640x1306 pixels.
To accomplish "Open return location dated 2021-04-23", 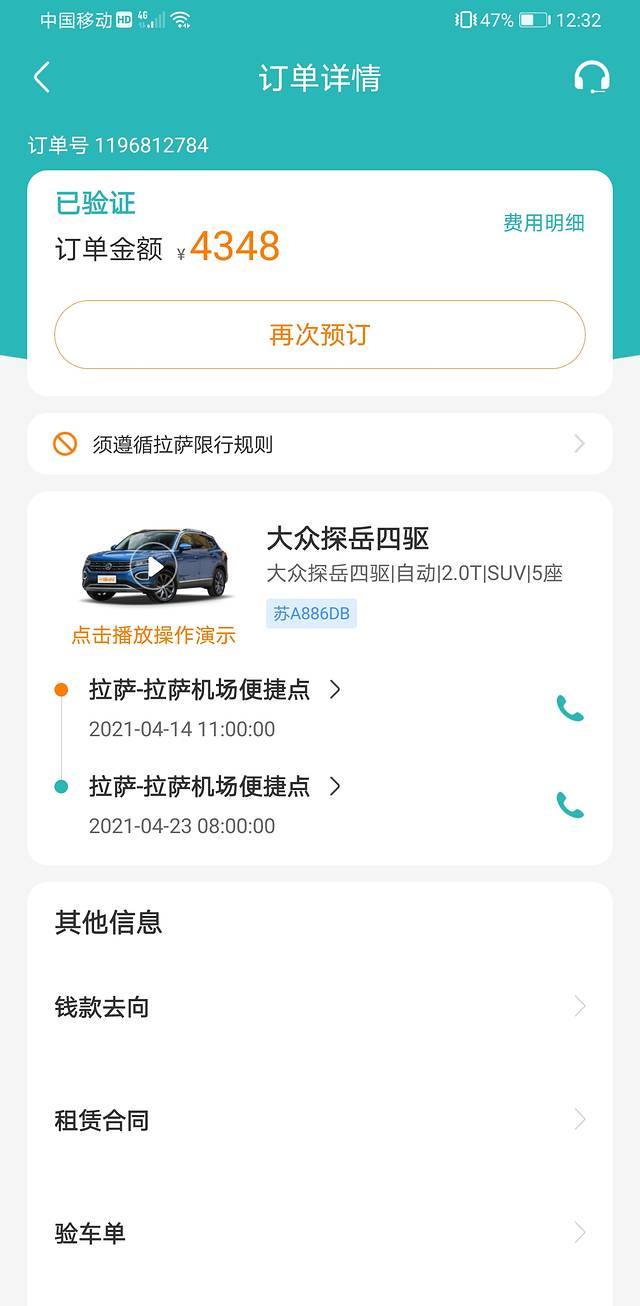I will [215, 787].
